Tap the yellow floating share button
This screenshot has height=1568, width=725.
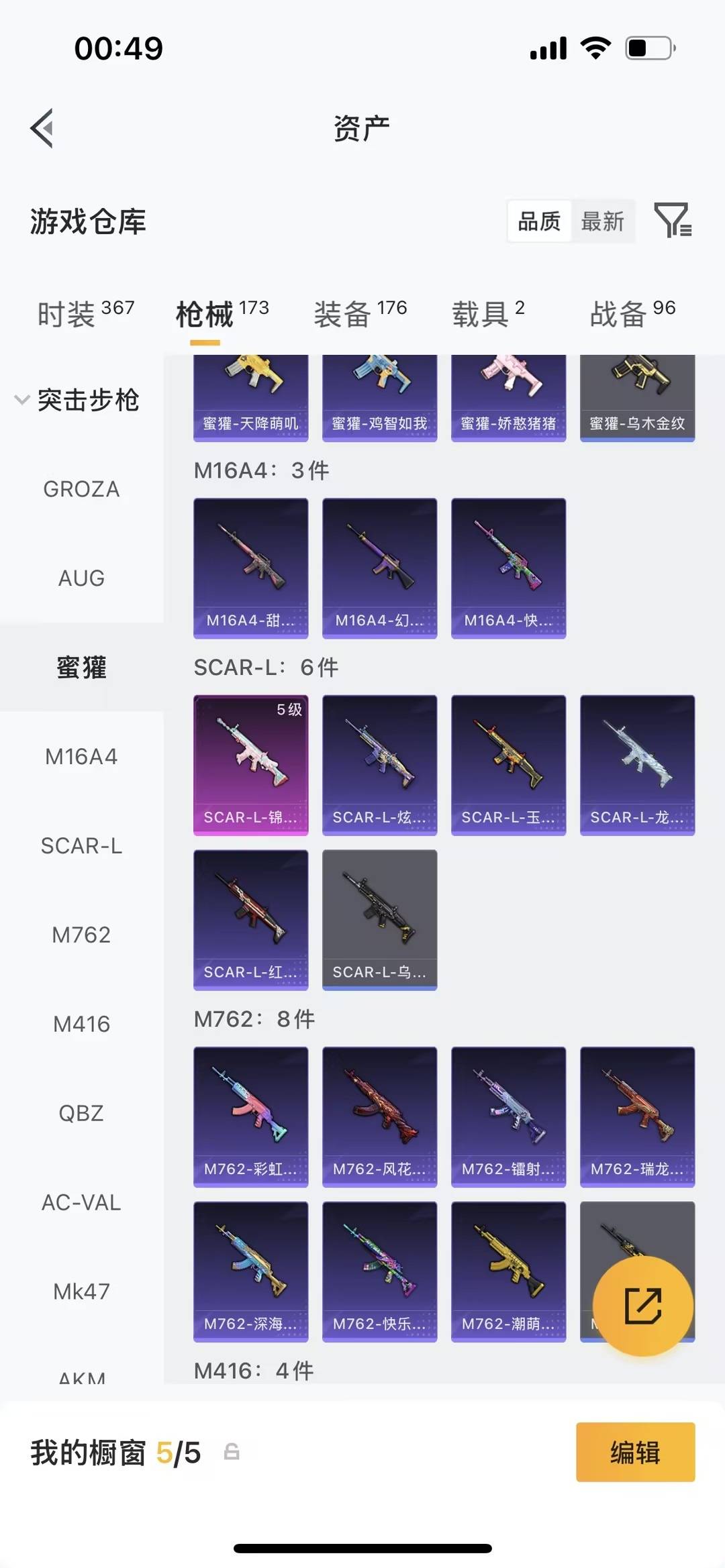tap(642, 1306)
